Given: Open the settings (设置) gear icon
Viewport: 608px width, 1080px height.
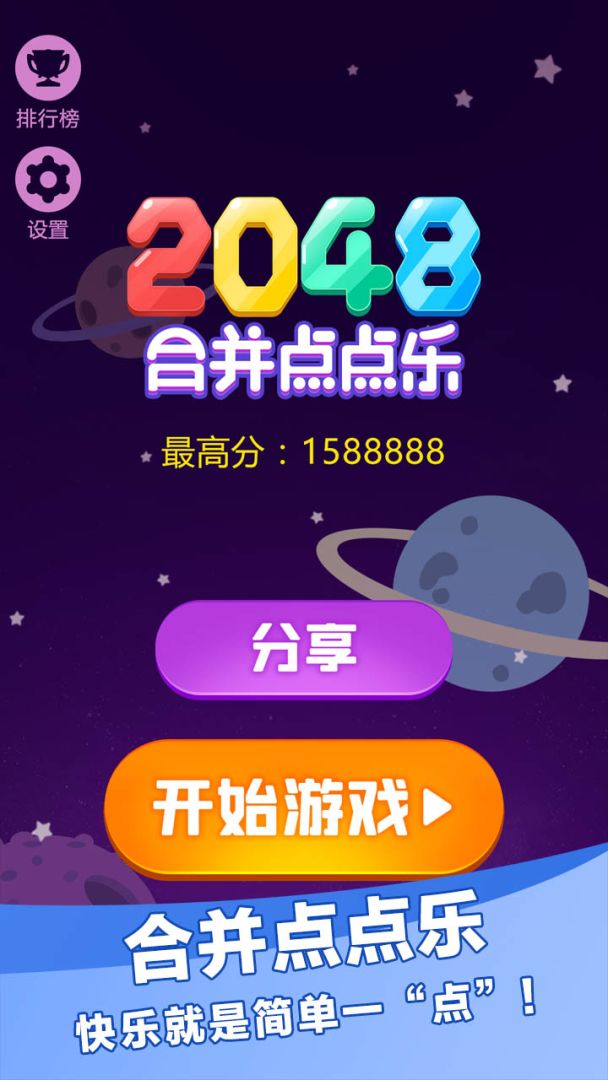Looking at the screenshot, I should coord(47,180).
